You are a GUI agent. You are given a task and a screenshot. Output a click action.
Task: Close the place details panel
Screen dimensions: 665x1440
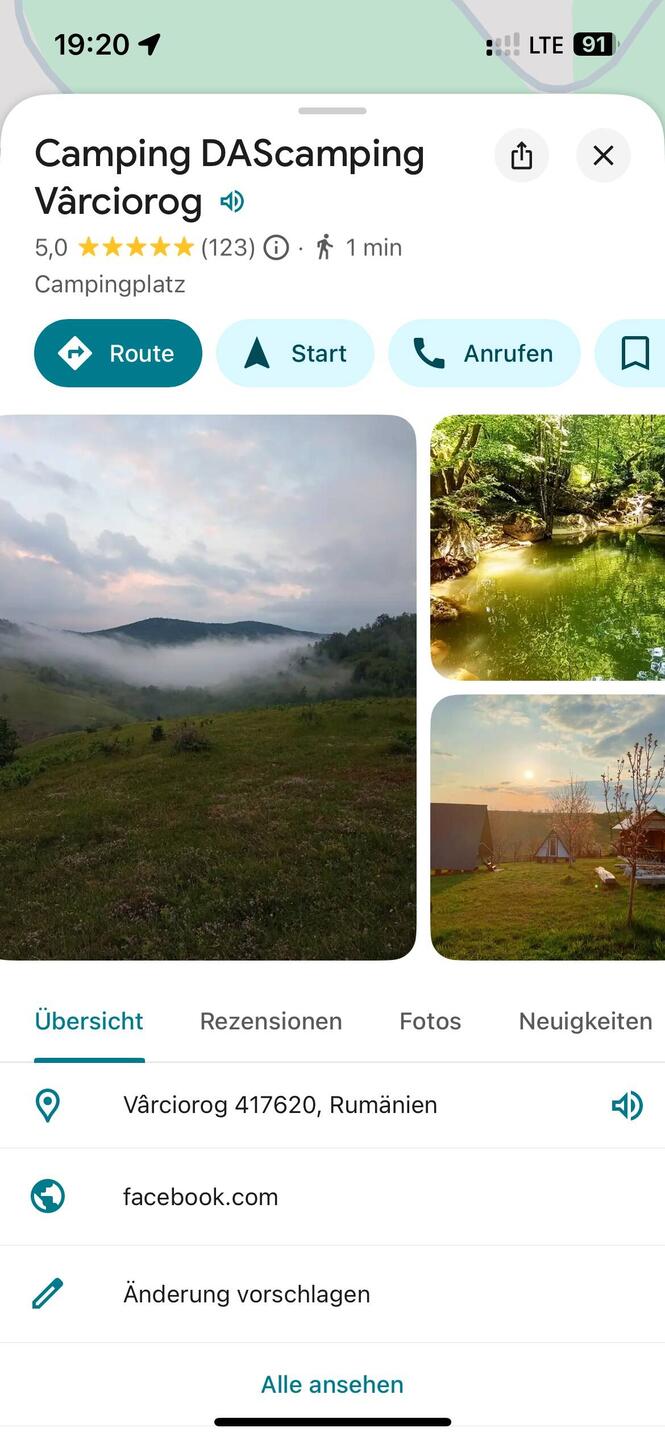[x=603, y=156]
